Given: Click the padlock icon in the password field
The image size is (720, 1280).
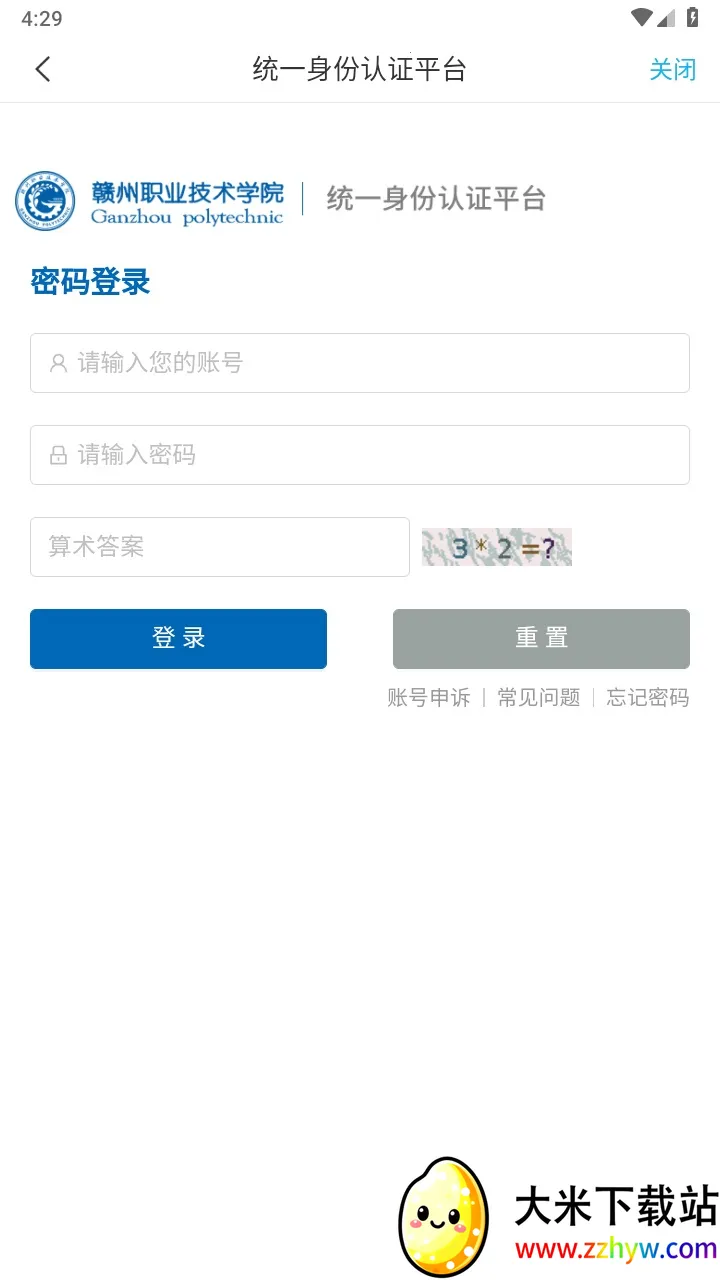Looking at the screenshot, I should click(57, 455).
